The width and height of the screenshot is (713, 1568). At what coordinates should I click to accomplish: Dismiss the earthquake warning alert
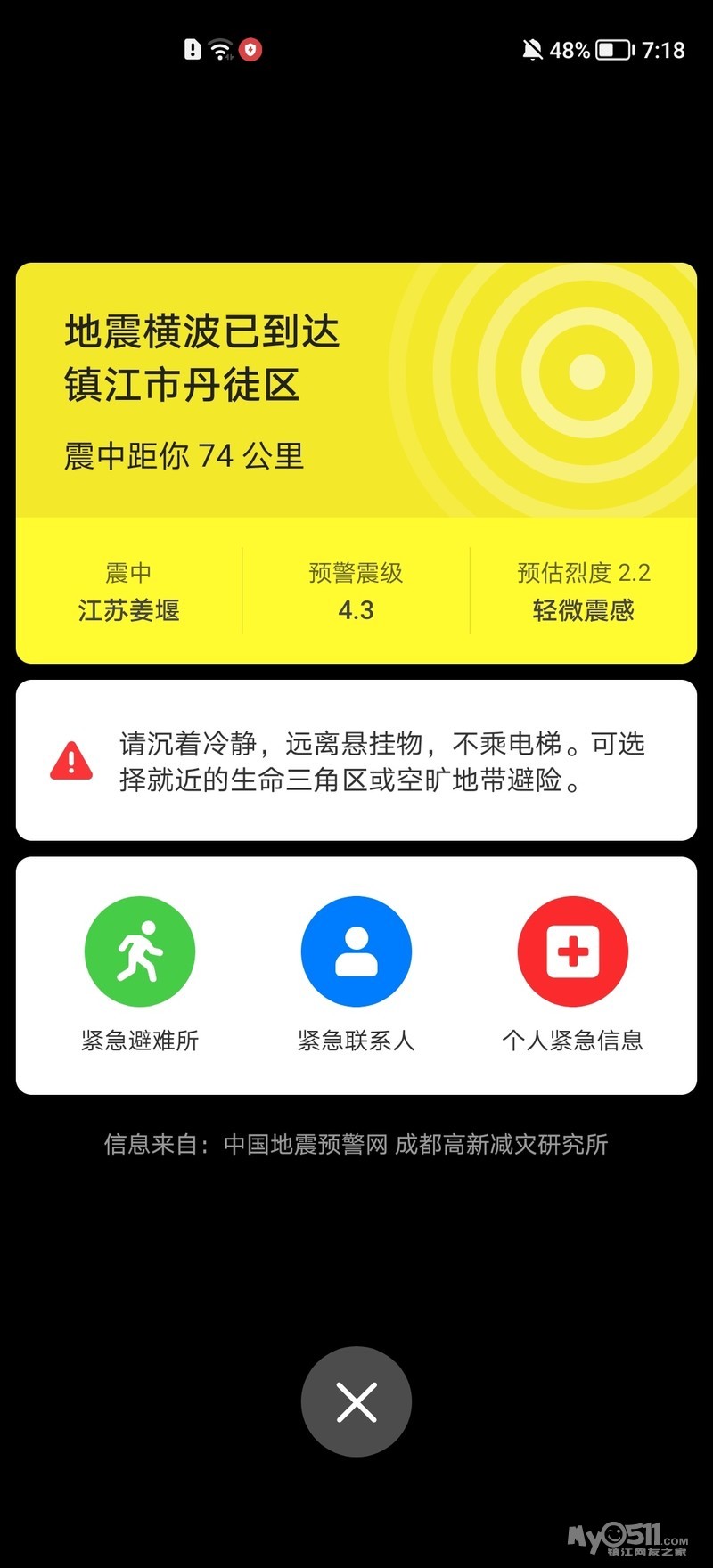356,1401
